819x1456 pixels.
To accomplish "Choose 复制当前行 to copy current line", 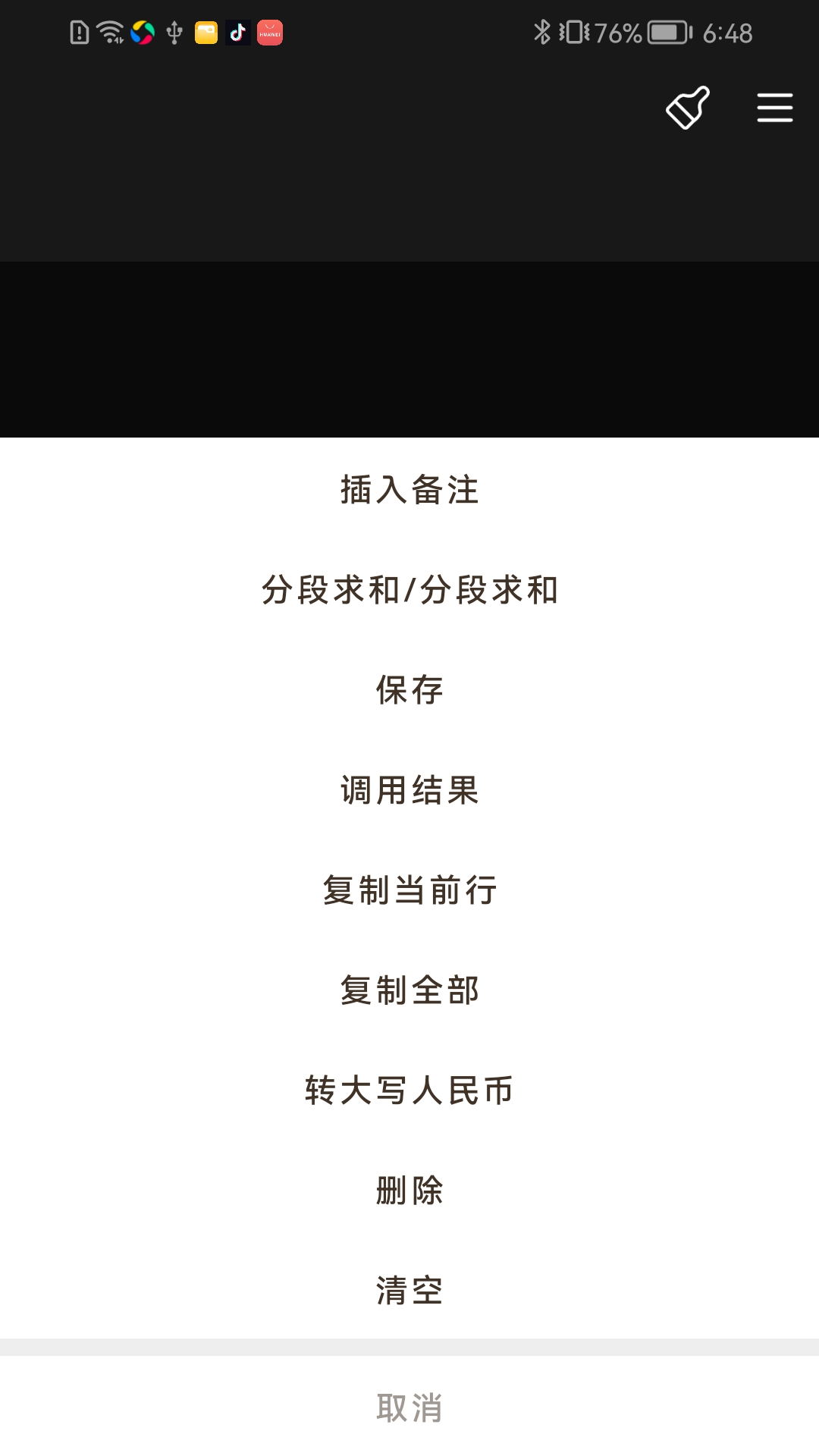I will tap(409, 891).
